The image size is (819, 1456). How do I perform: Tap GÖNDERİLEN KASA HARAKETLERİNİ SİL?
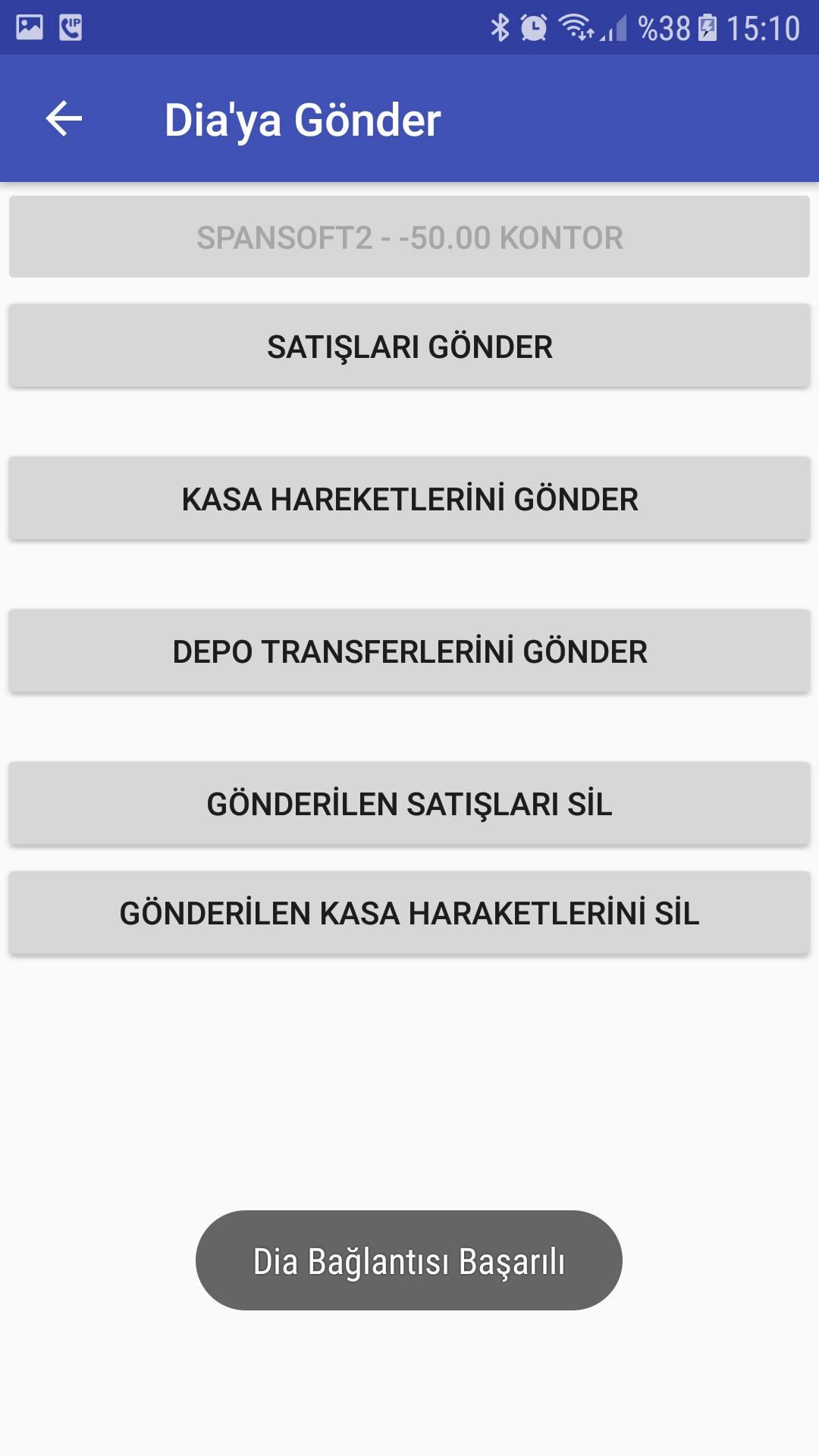409,913
